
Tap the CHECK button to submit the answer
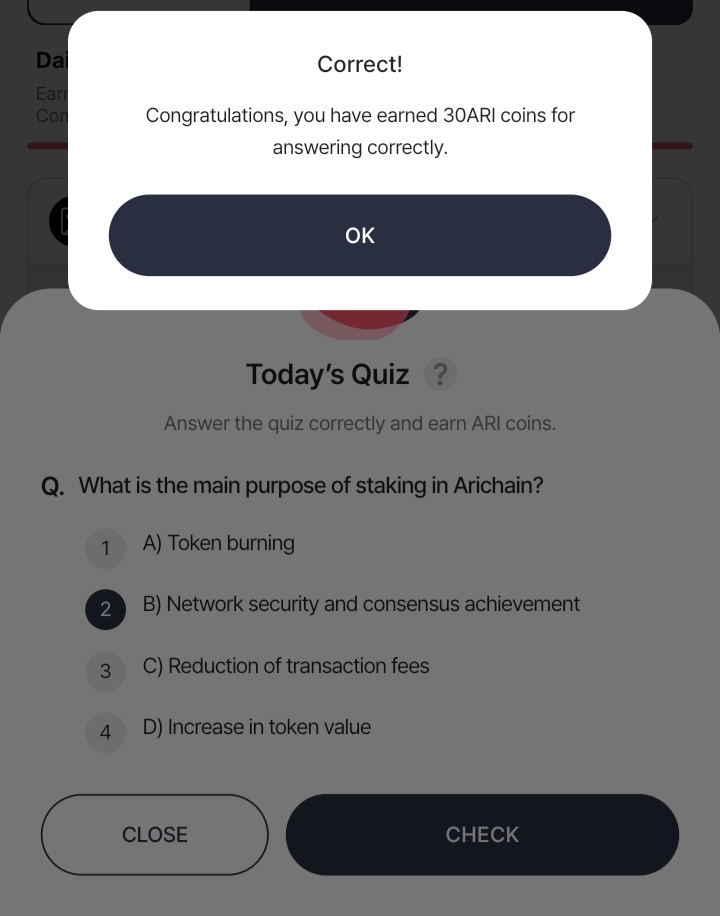click(x=482, y=834)
